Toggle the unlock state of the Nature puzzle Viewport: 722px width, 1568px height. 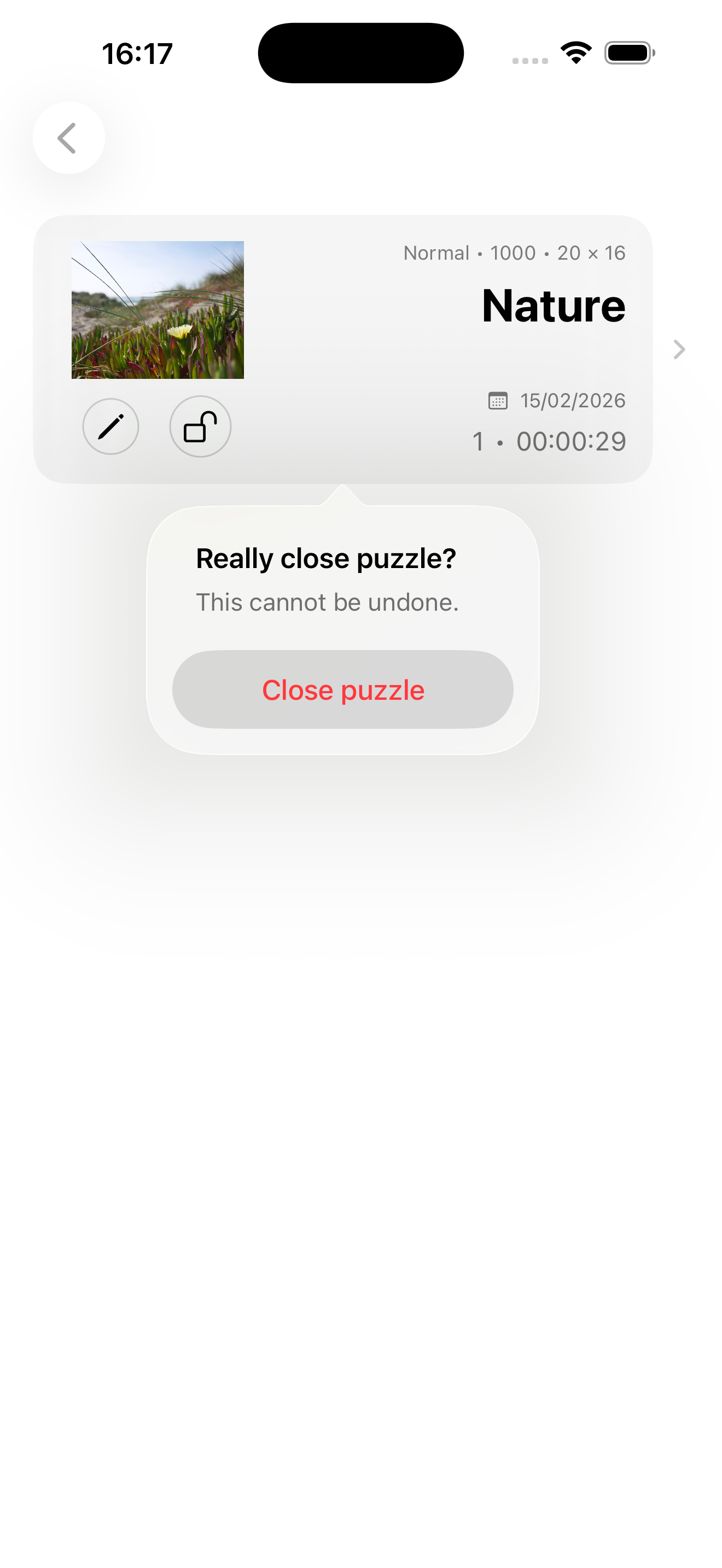click(200, 426)
